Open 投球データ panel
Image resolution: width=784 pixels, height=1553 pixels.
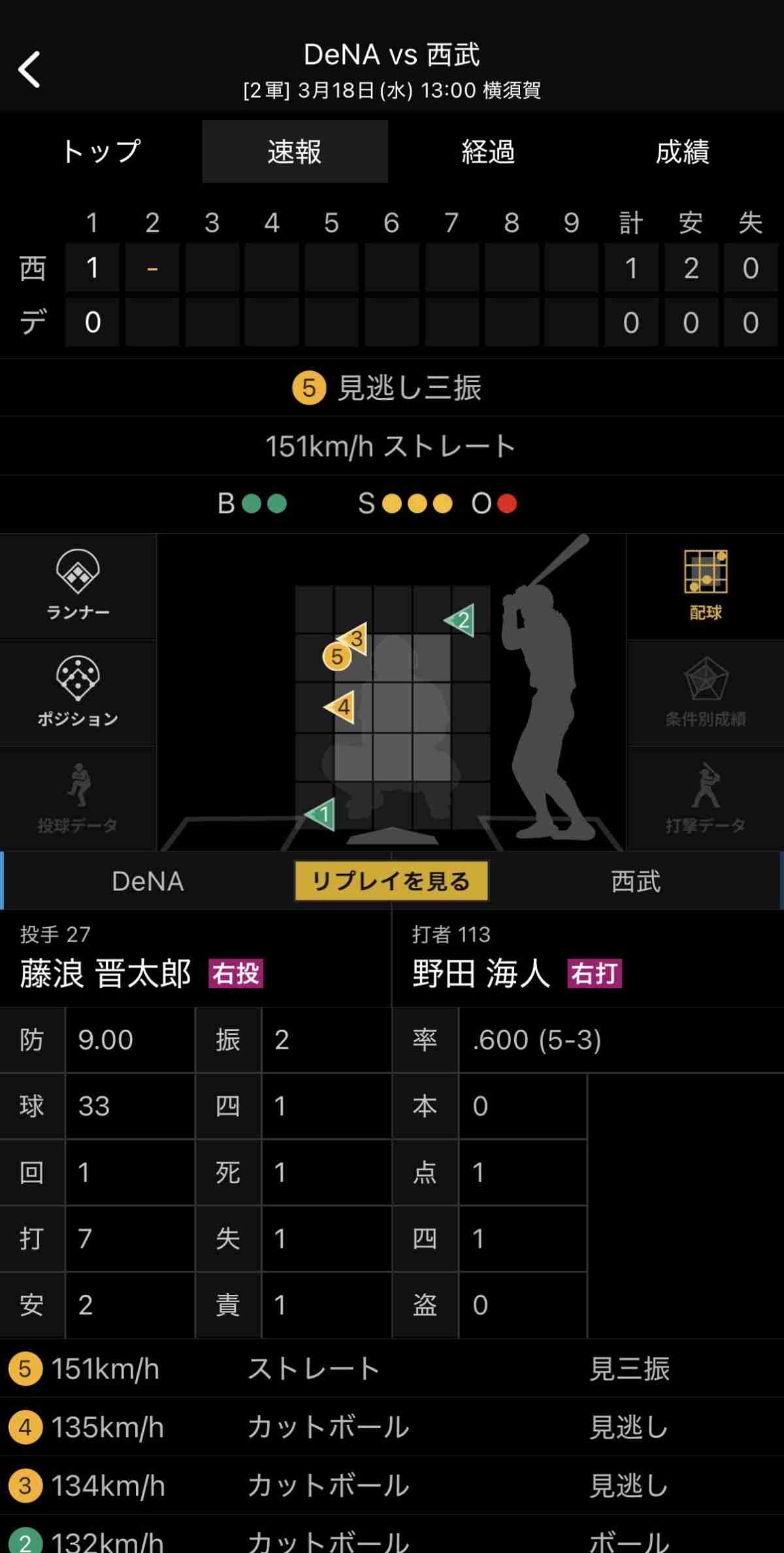tap(78, 798)
